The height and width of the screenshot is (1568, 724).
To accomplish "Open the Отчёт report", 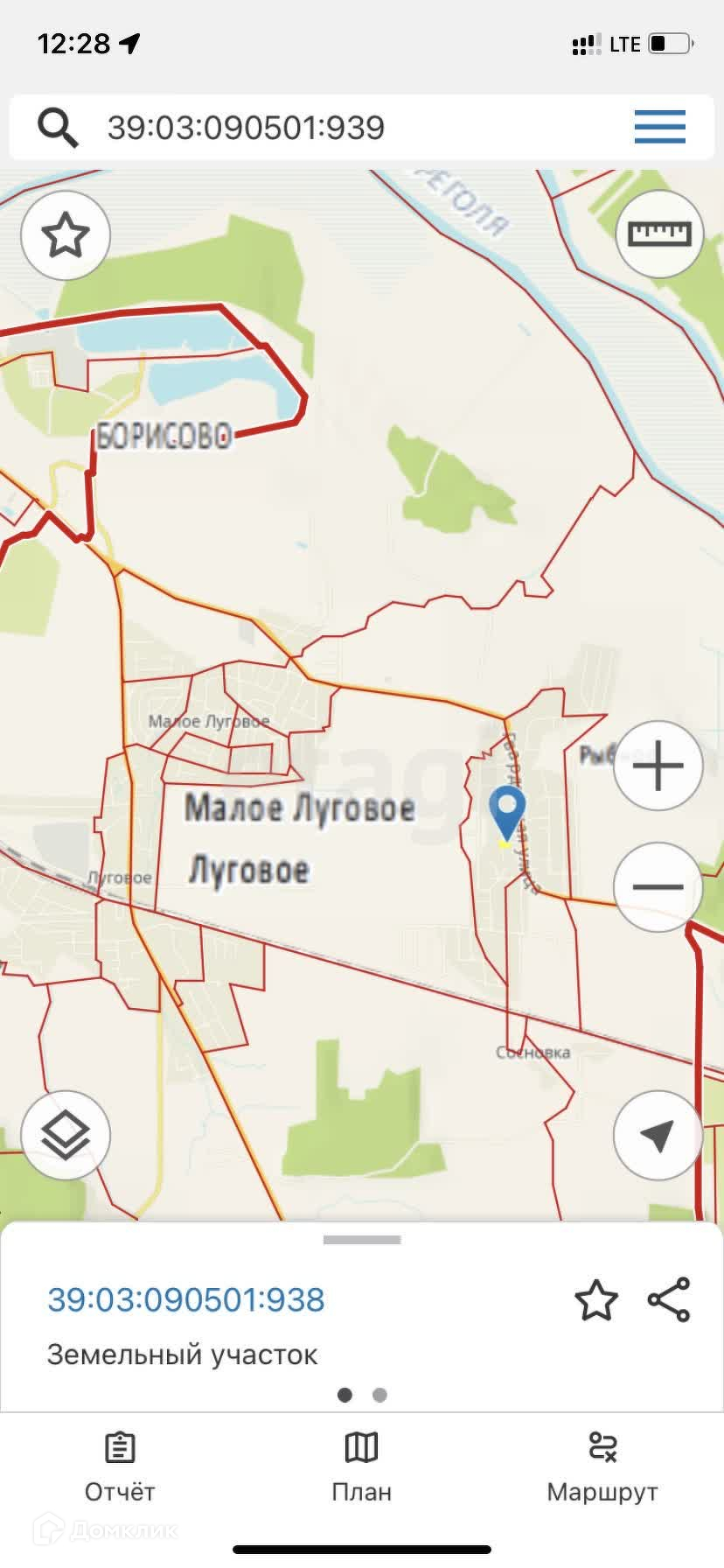I will 120,1467.
